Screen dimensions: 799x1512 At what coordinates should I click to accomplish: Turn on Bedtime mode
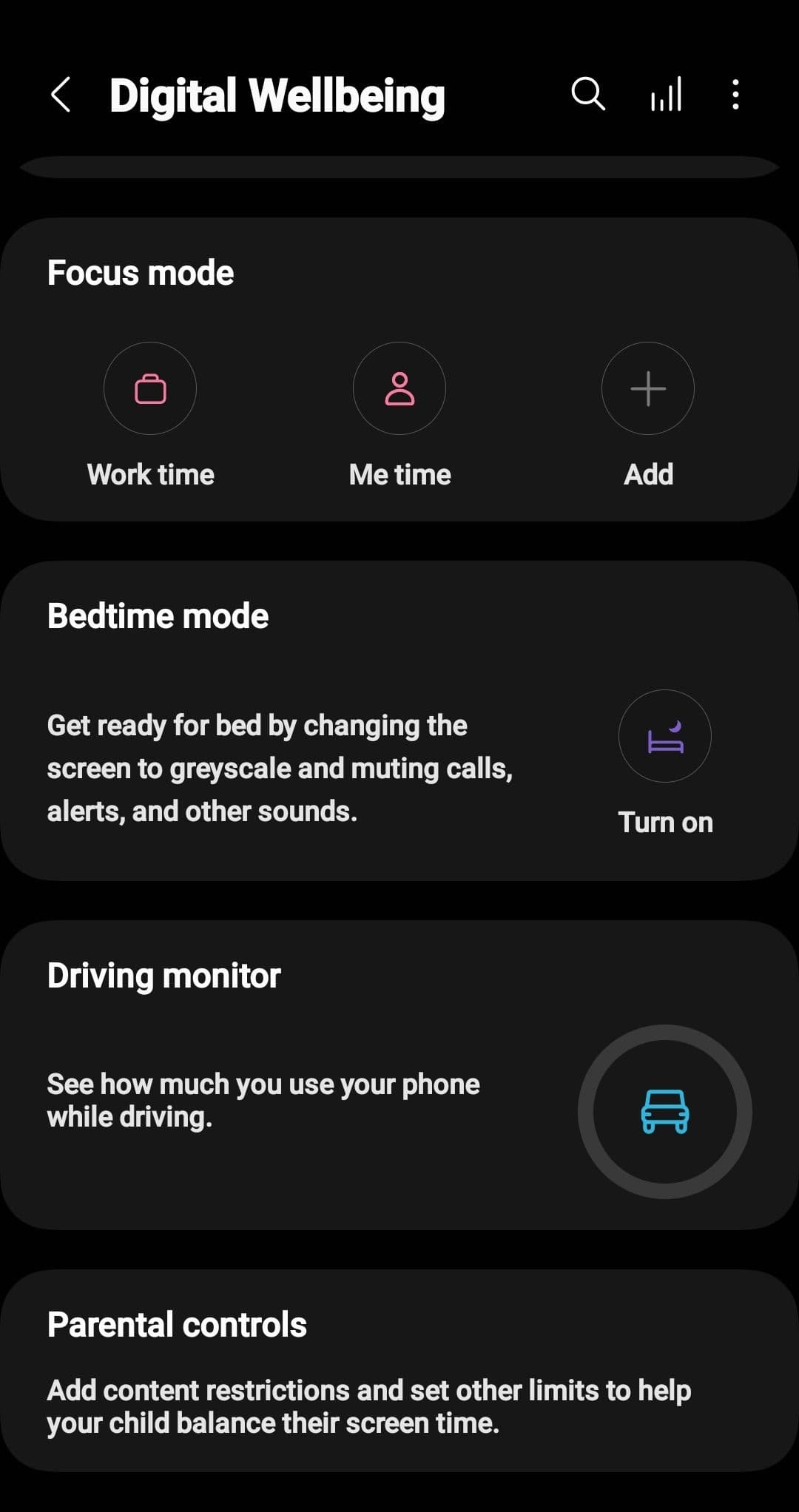pos(664,737)
